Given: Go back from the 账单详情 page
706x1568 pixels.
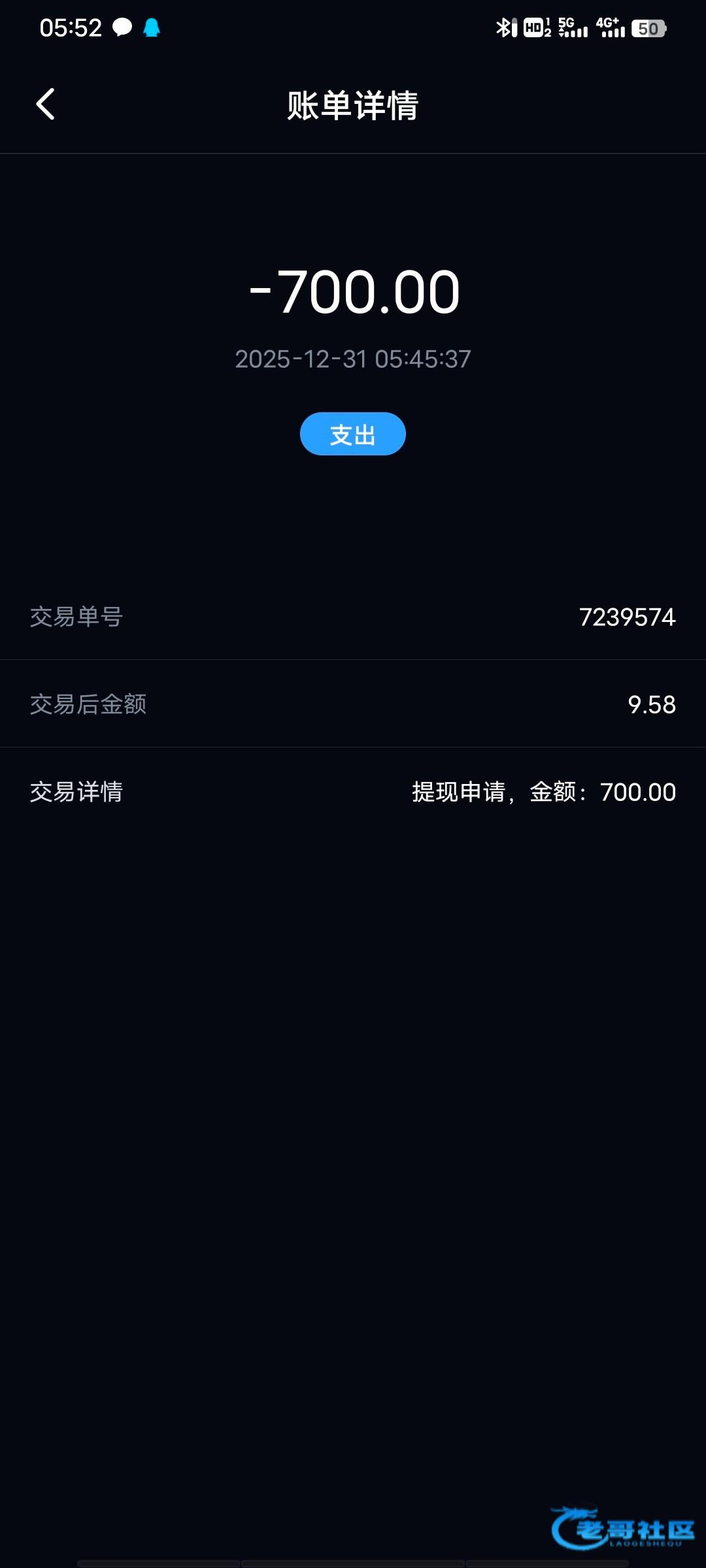Looking at the screenshot, I should click(45, 105).
